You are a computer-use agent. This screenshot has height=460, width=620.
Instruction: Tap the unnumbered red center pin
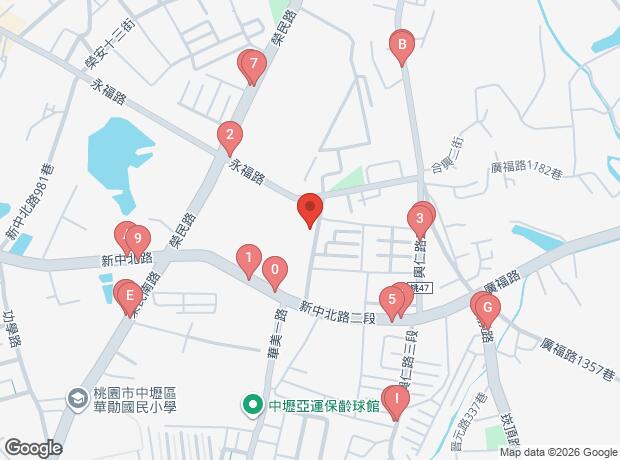tap(310, 209)
